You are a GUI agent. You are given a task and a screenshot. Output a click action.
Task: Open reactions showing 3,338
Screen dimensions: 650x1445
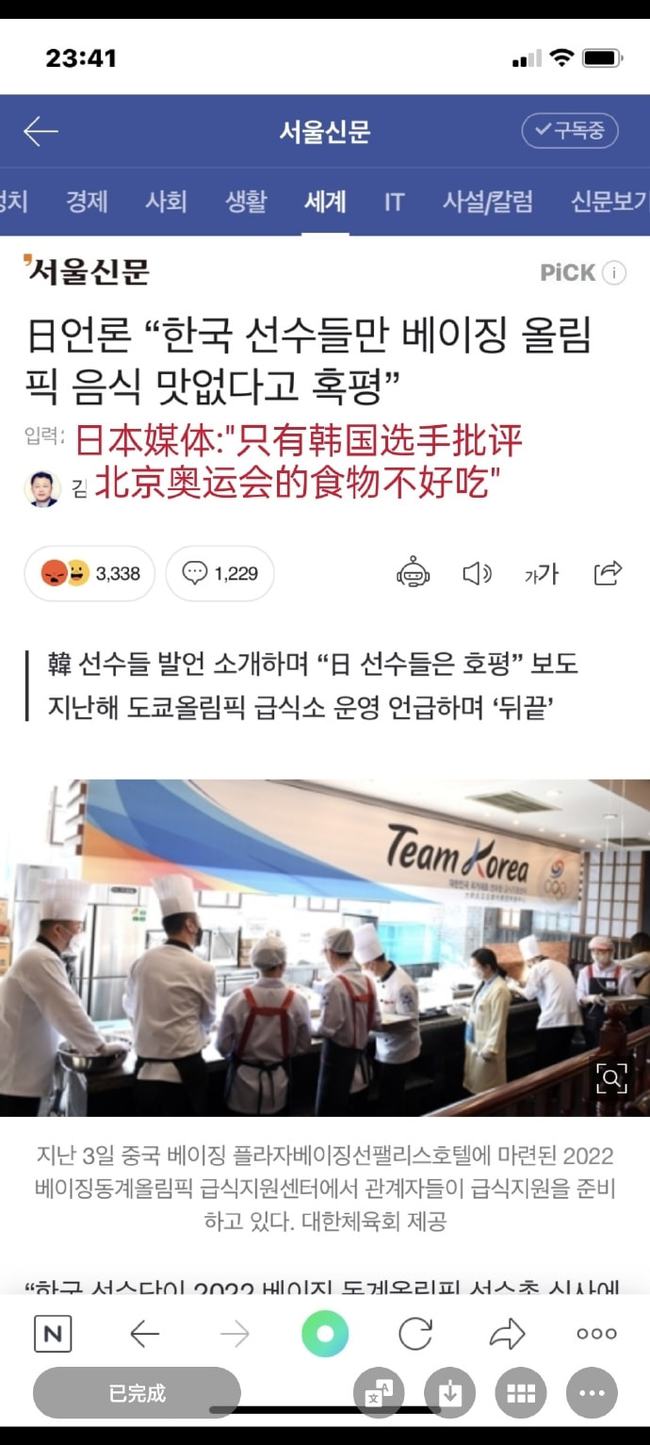[90, 573]
